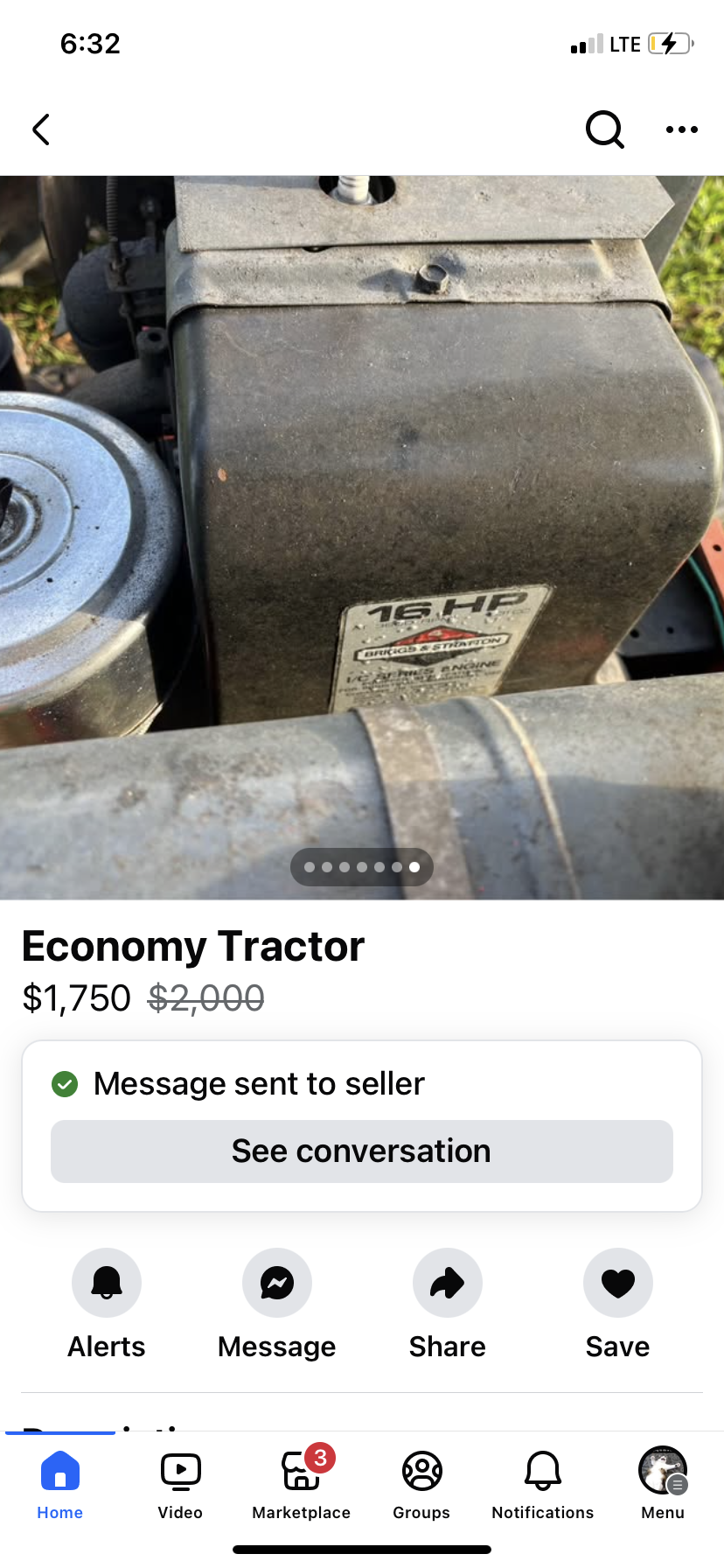View the tractor engine photo full screen
This screenshot has height=1568, width=724.
point(362,525)
